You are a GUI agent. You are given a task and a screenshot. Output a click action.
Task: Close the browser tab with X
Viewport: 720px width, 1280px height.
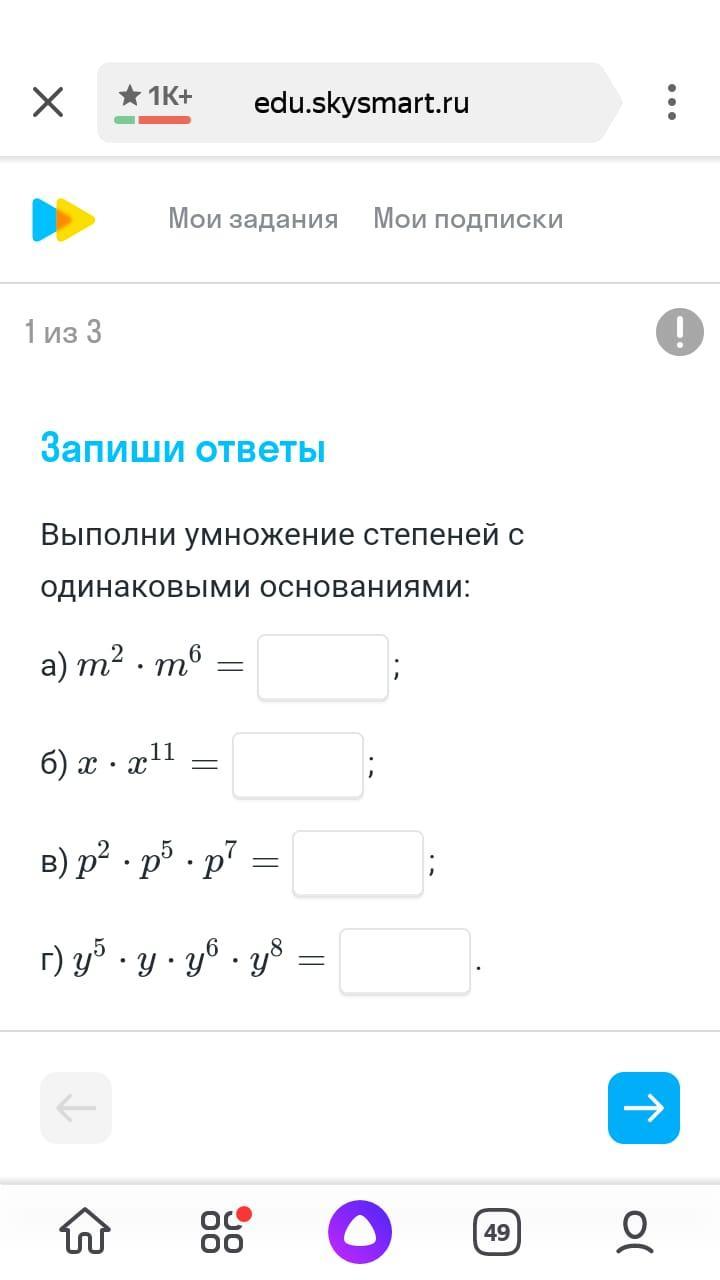tap(48, 102)
